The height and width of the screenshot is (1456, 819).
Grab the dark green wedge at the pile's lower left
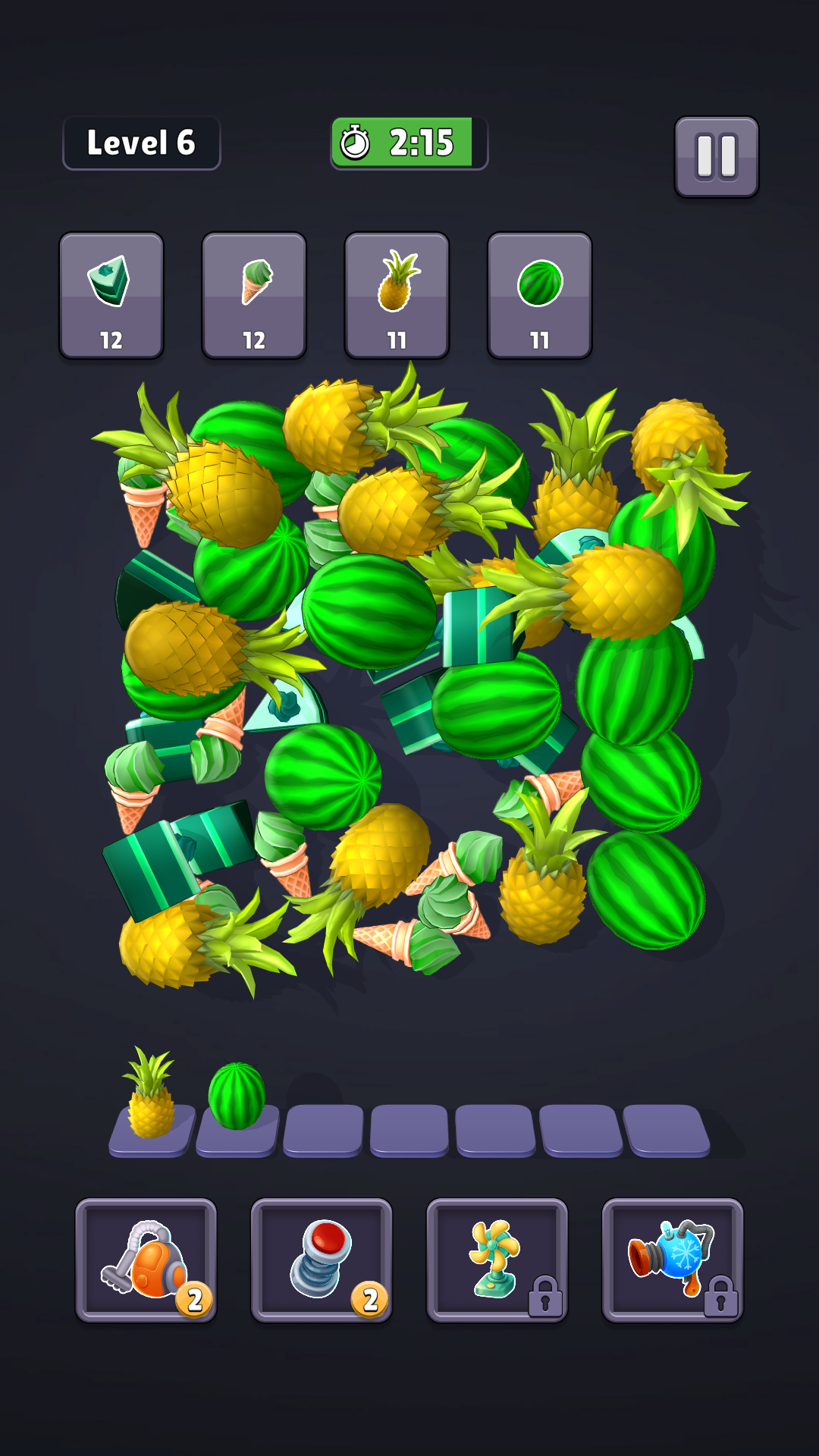(144, 868)
